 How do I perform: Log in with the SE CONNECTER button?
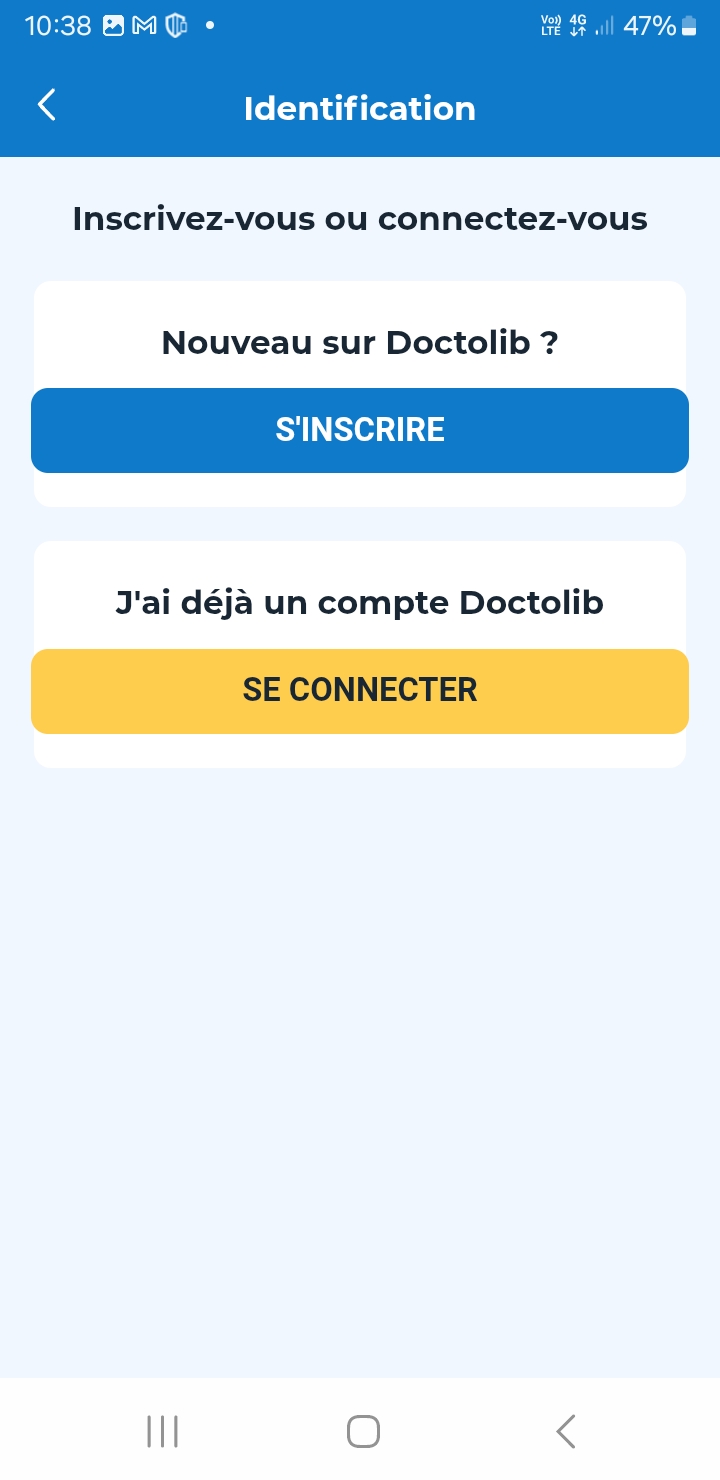coord(360,691)
